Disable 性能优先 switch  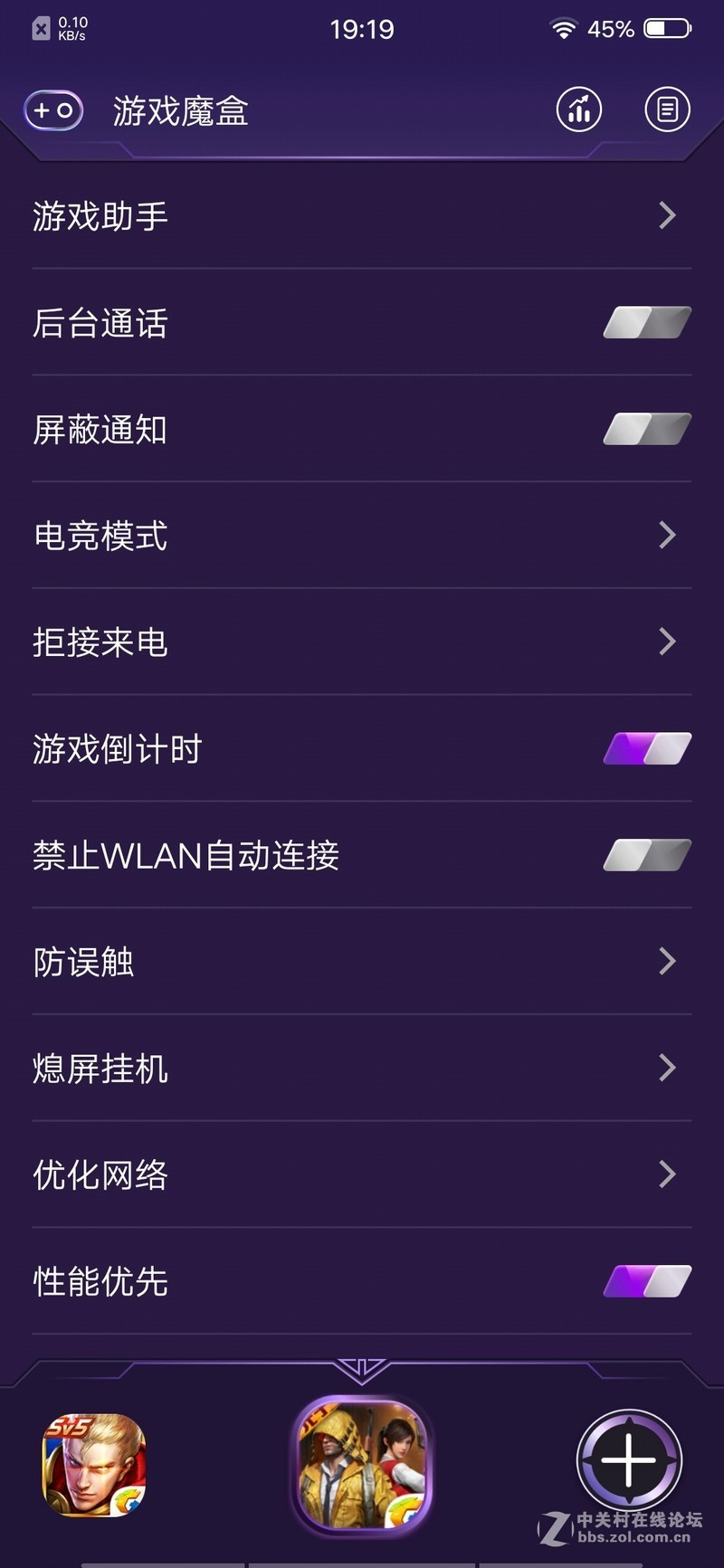pos(647,1282)
